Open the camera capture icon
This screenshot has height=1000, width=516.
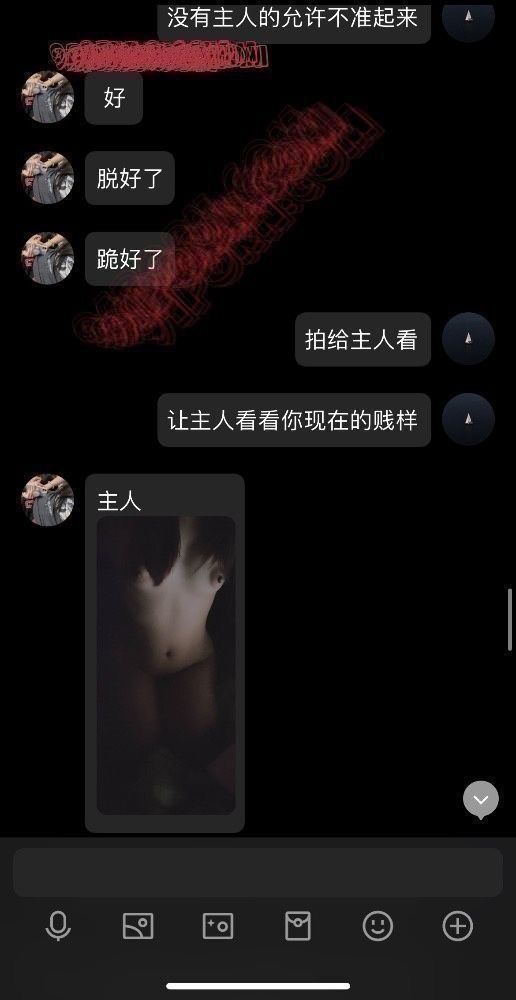(x=218, y=925)
